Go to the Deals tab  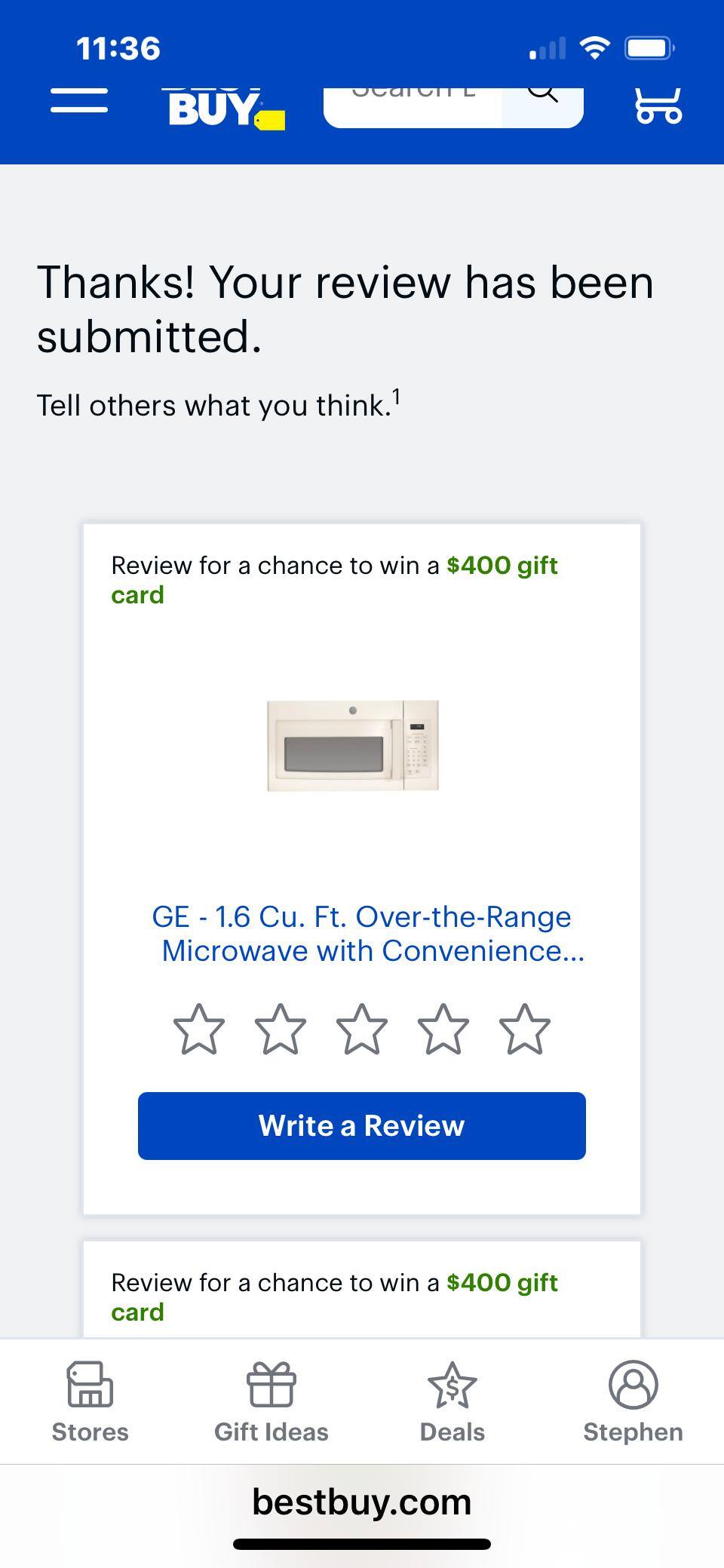point(452,1402)
